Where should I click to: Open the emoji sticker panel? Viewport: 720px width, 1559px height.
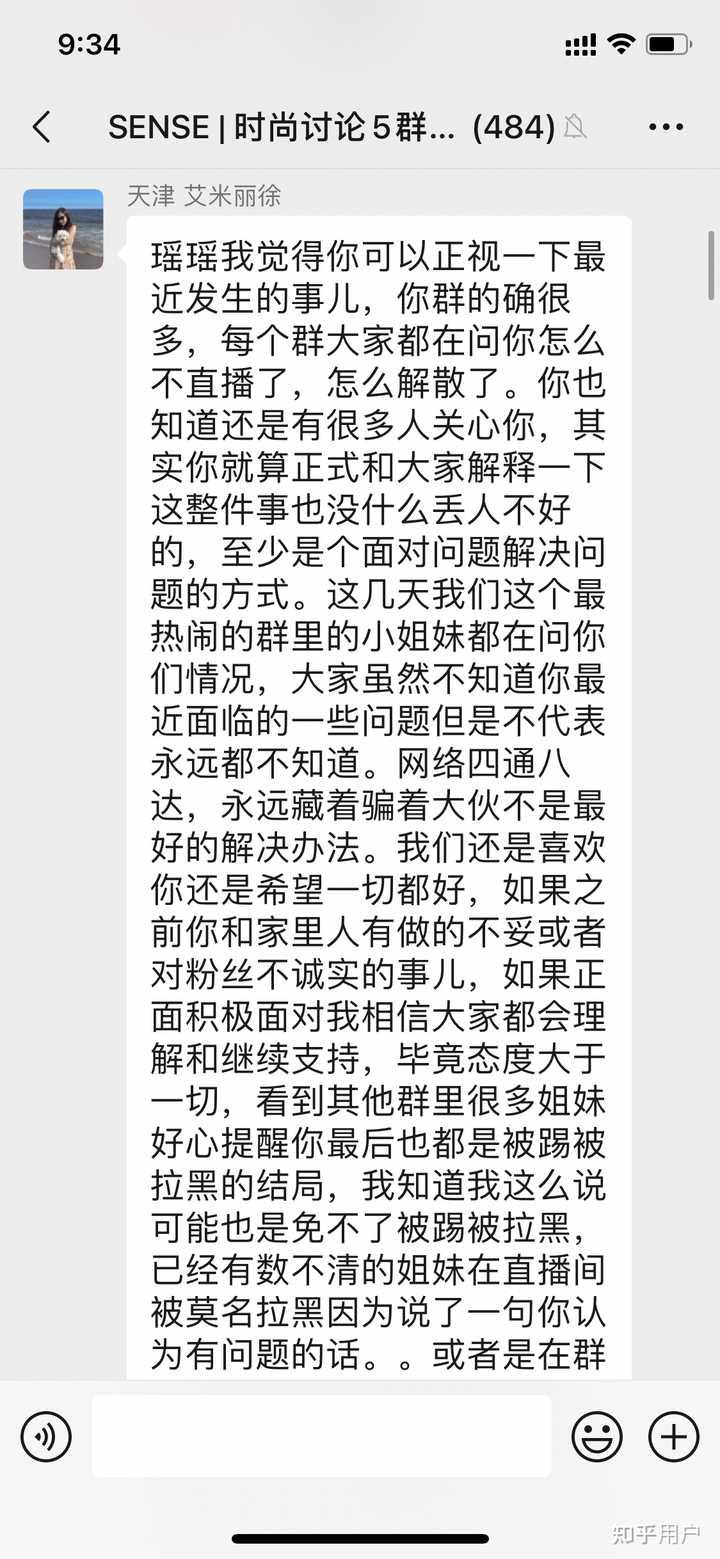click(x=597, y=1437)
